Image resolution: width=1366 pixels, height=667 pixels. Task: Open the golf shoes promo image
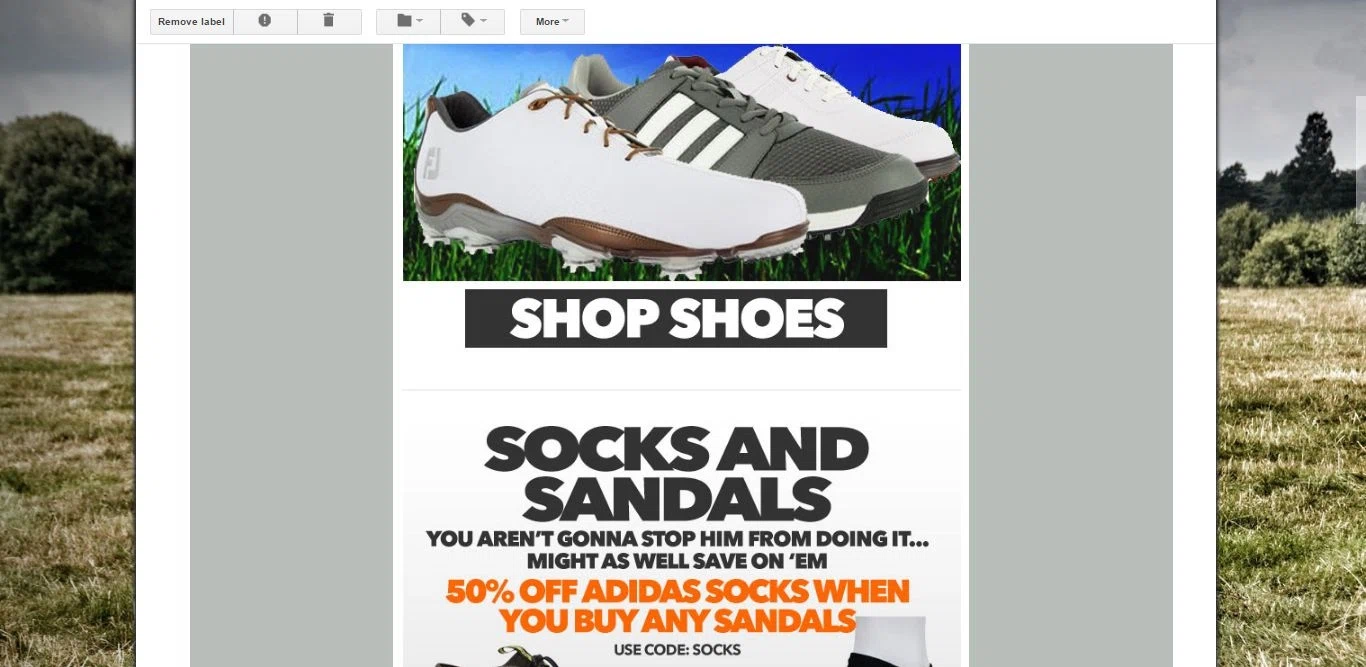681,162
